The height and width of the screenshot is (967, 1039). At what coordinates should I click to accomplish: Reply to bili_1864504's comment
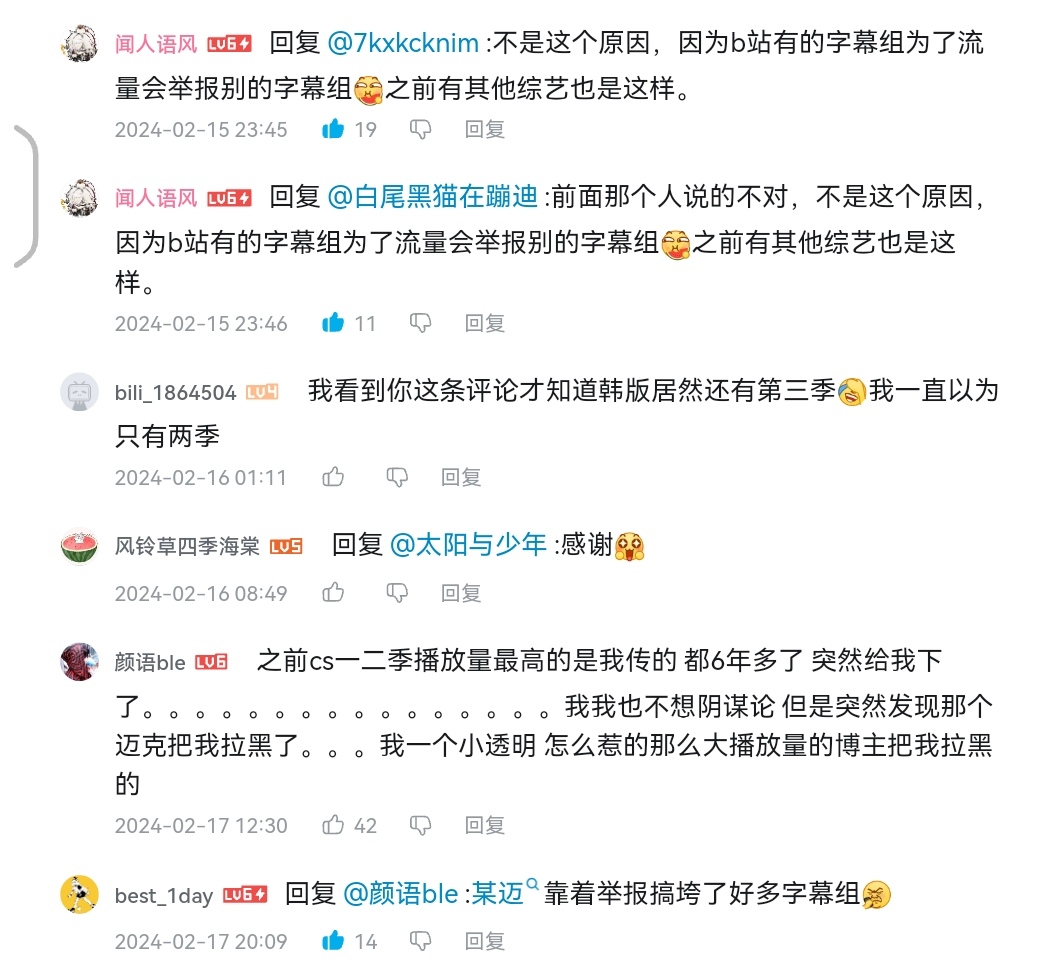[x=461, y=477]
